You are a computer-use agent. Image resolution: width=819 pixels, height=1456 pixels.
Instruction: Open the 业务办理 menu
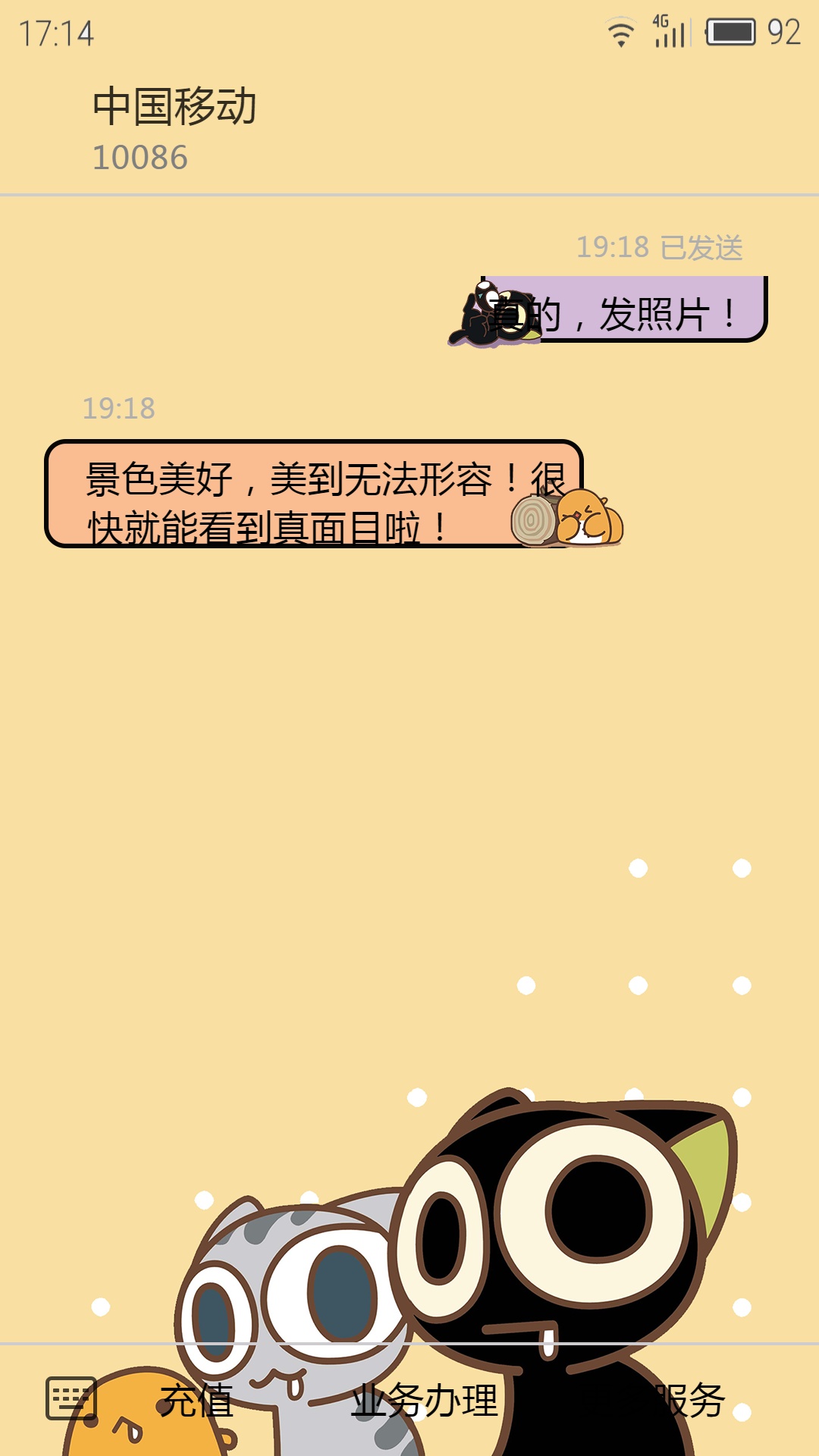pos(425,1401)
